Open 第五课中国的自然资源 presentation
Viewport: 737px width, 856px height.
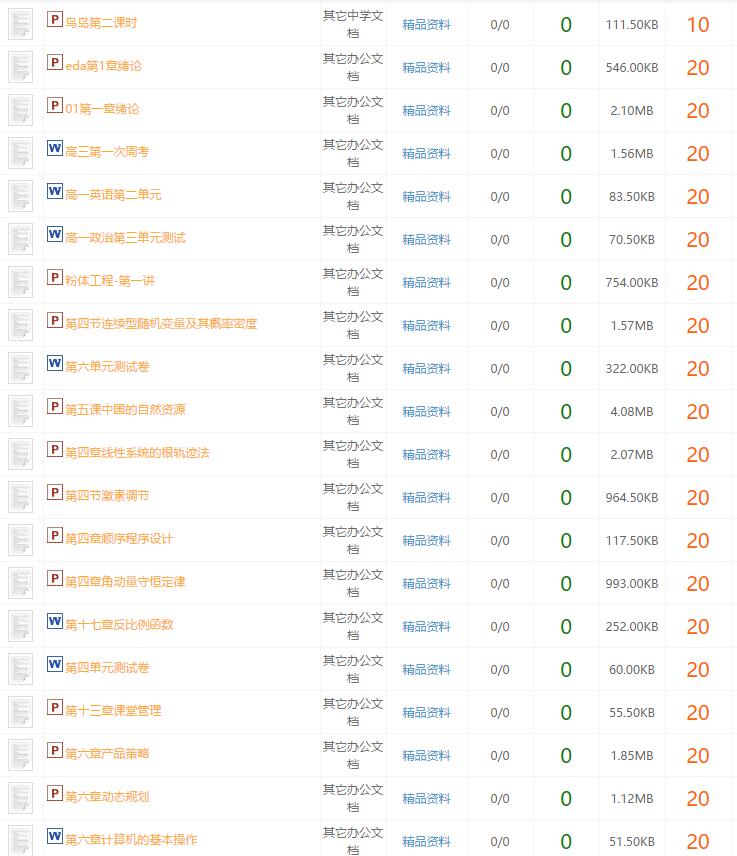tap(125, 410)
